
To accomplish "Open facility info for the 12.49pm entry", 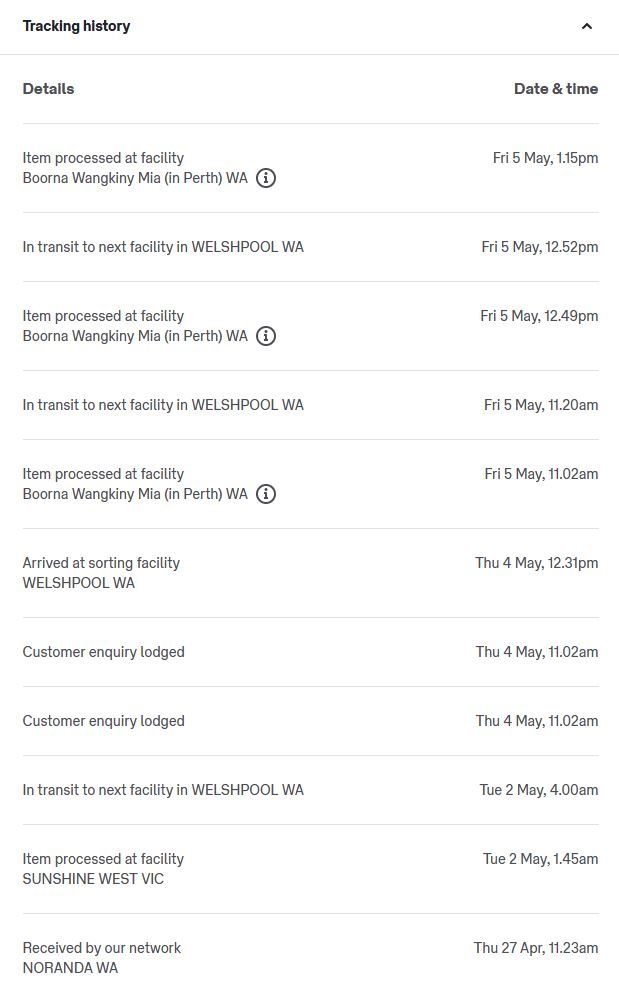I will [266, 336].
